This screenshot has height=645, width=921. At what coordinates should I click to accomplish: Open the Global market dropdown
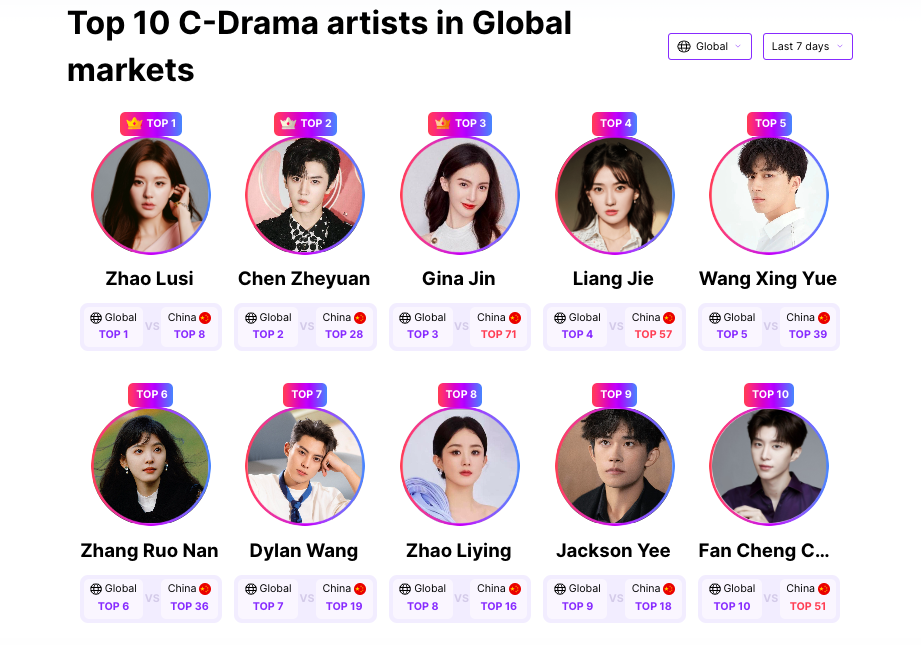(709, 47)
